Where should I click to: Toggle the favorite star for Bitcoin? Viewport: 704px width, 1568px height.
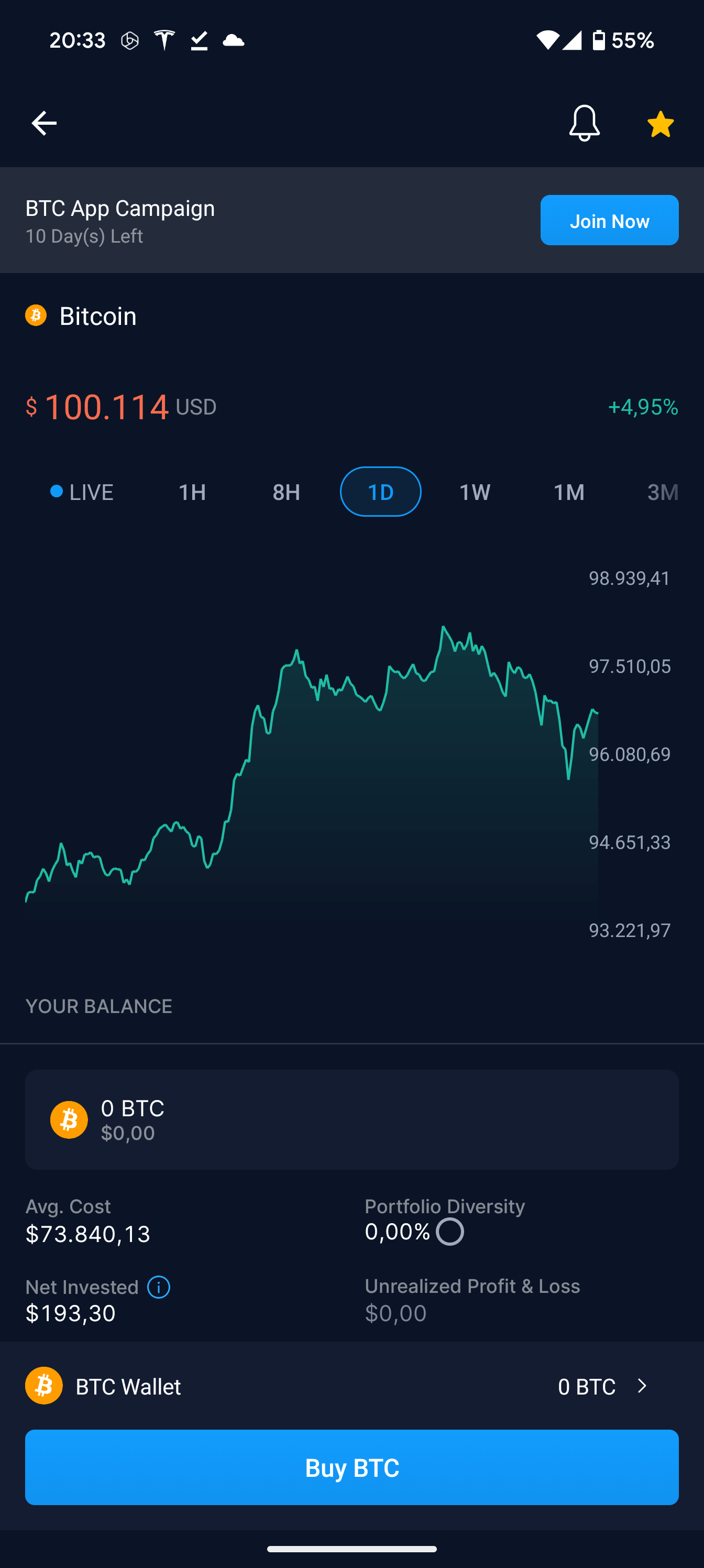659,123
